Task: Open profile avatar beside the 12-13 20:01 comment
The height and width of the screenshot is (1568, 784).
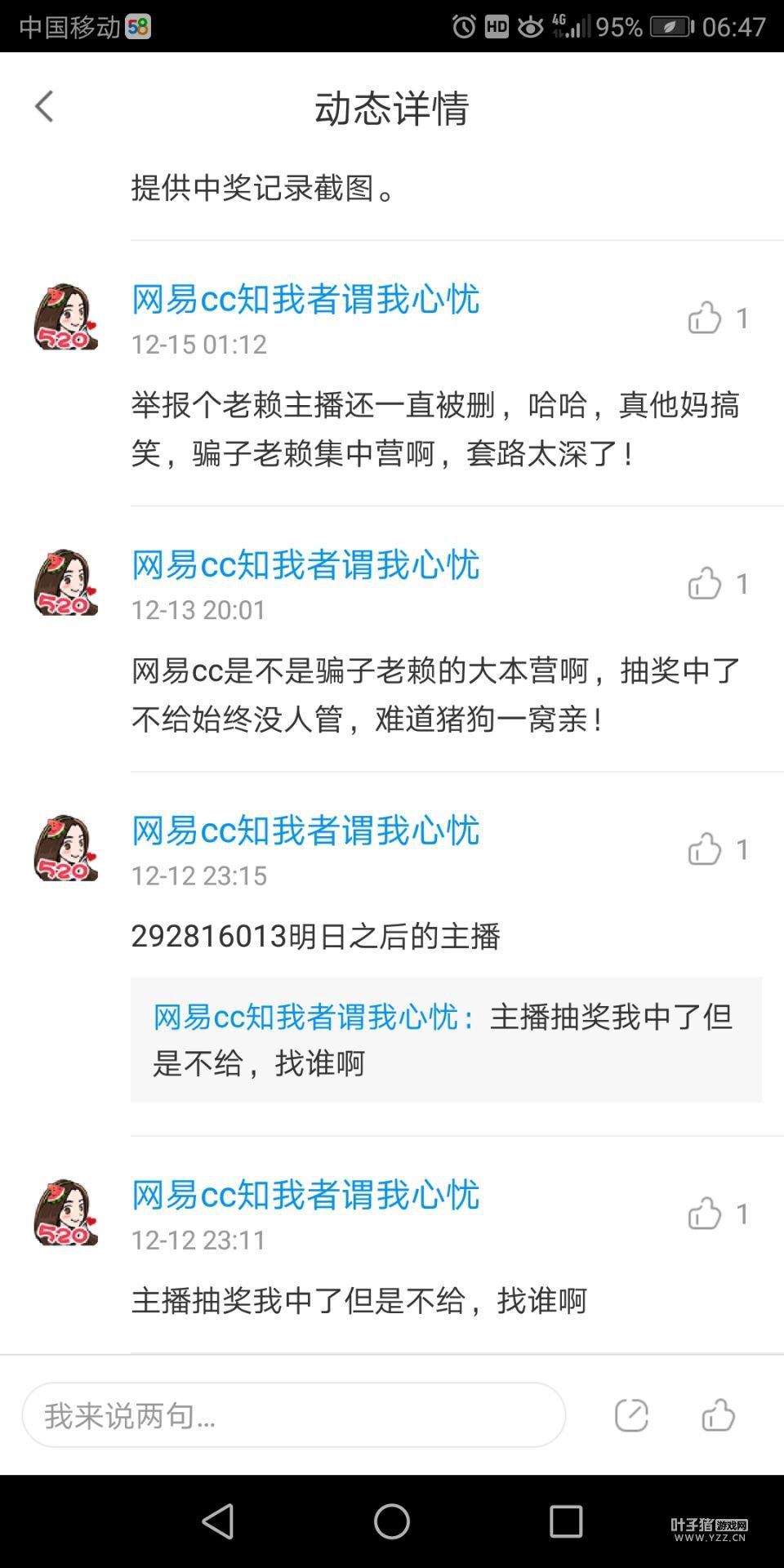Action: coord(66,582)
